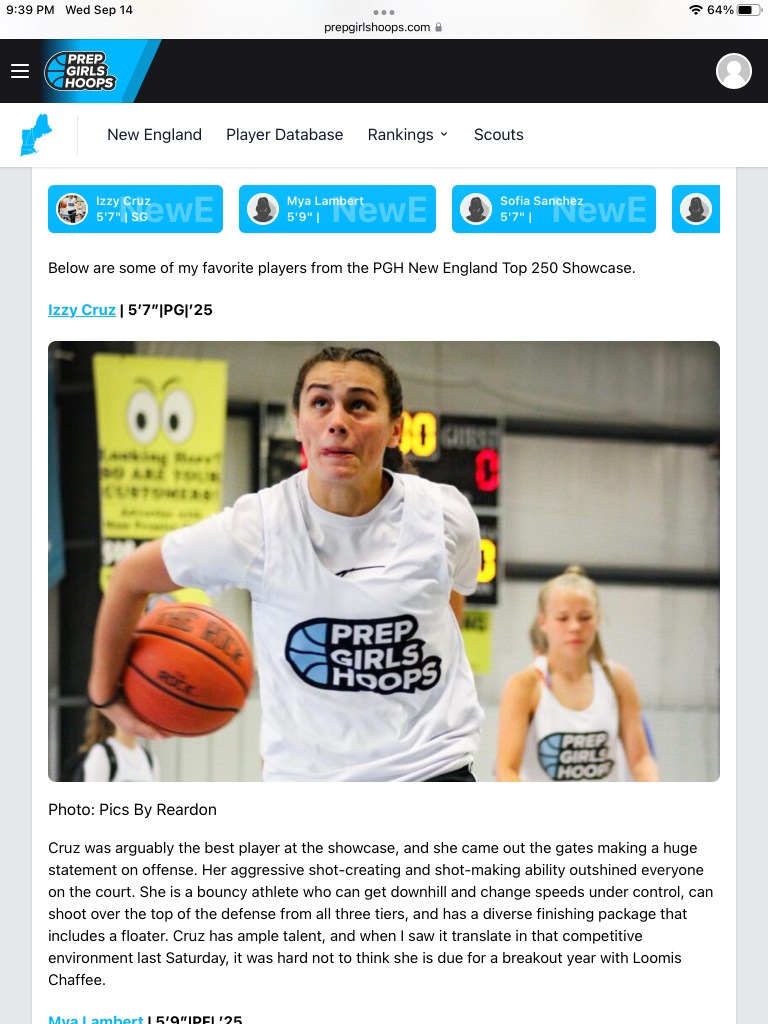Follow the Izzy Cruz profile link
This screenshot has height=1024, width=768.
pyautogui.click(x=82, y=310)
